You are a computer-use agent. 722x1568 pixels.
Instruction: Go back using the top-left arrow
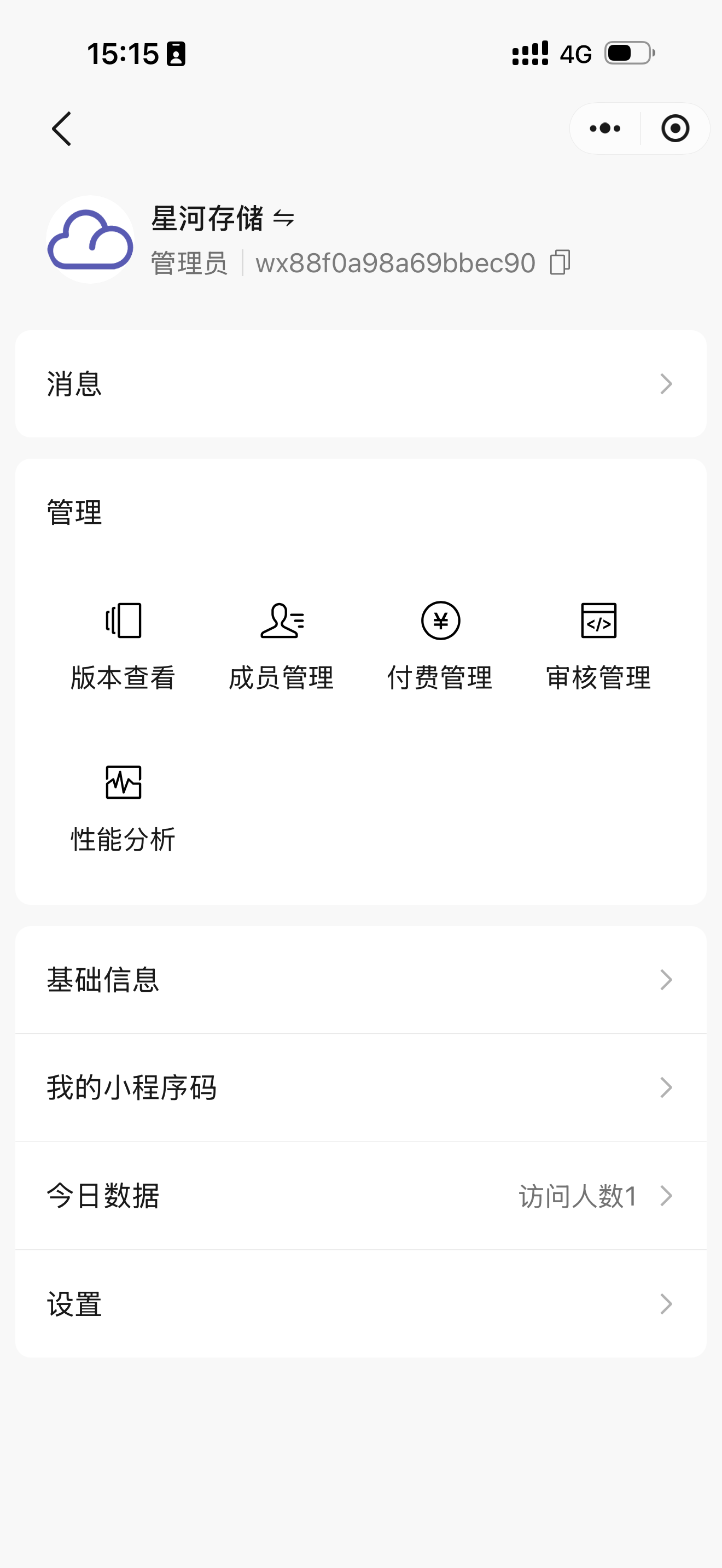61,128
